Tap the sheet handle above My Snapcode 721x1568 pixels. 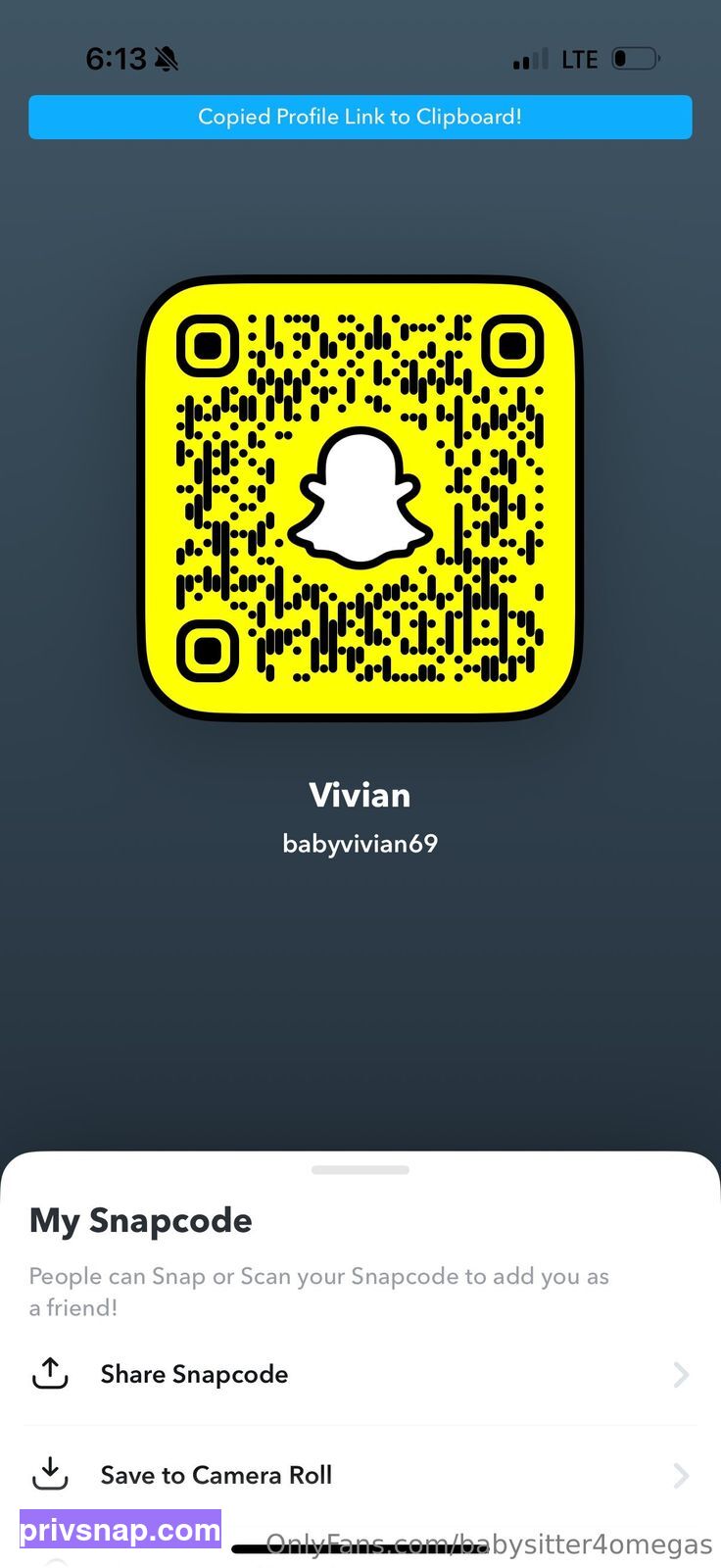pyautogui.click(x=360, y=1170)
